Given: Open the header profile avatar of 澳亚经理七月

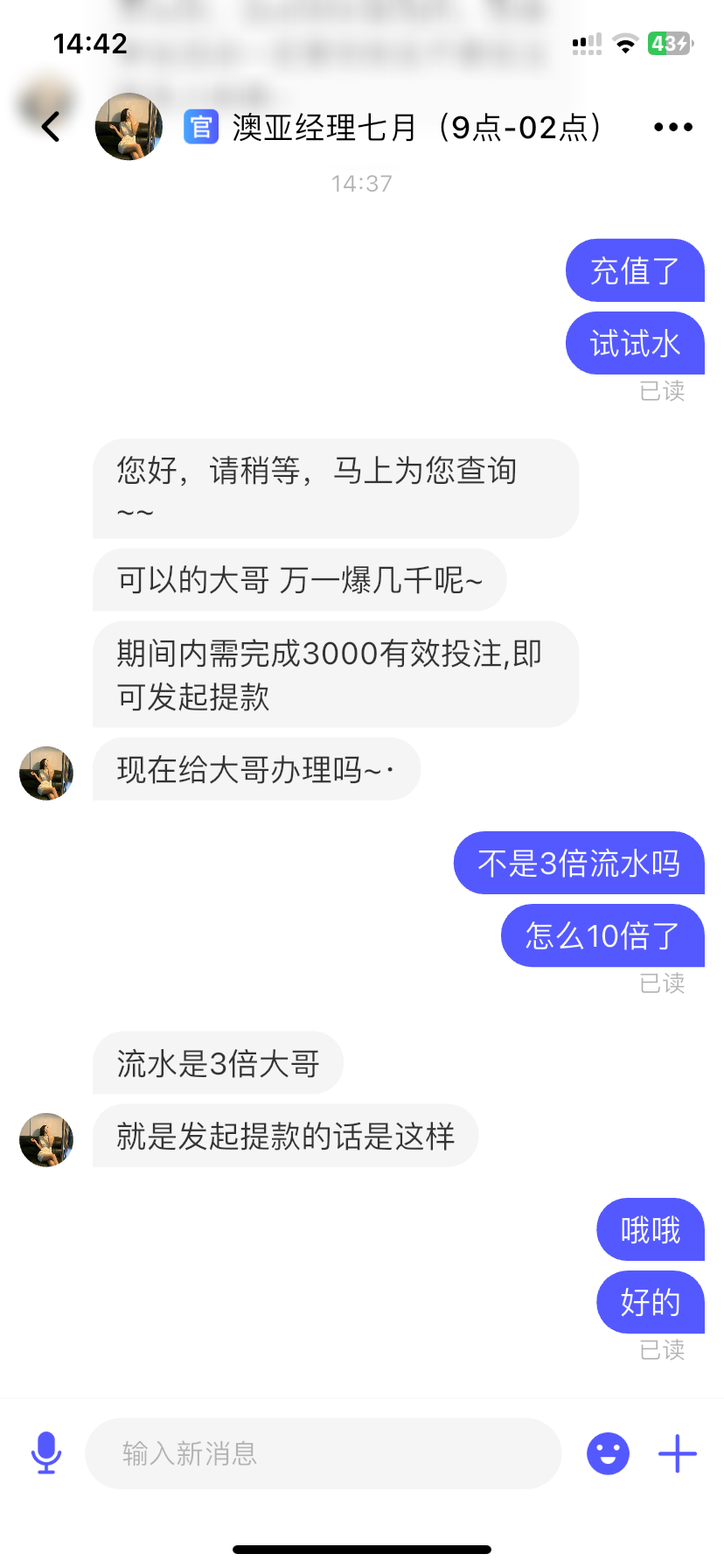Looking at the screenshot, I should [129, 127].
